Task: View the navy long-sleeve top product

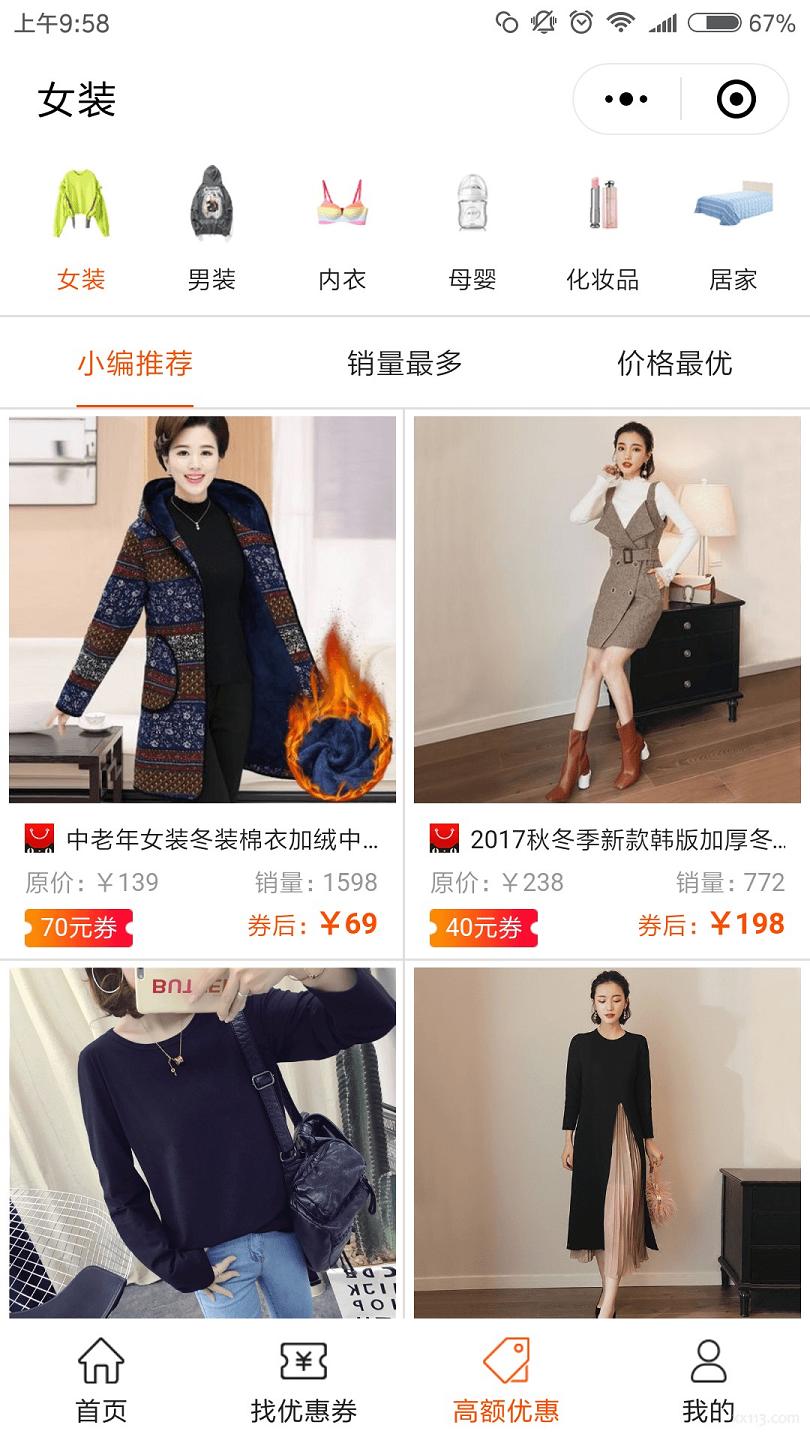Action: click(202, 1142)
